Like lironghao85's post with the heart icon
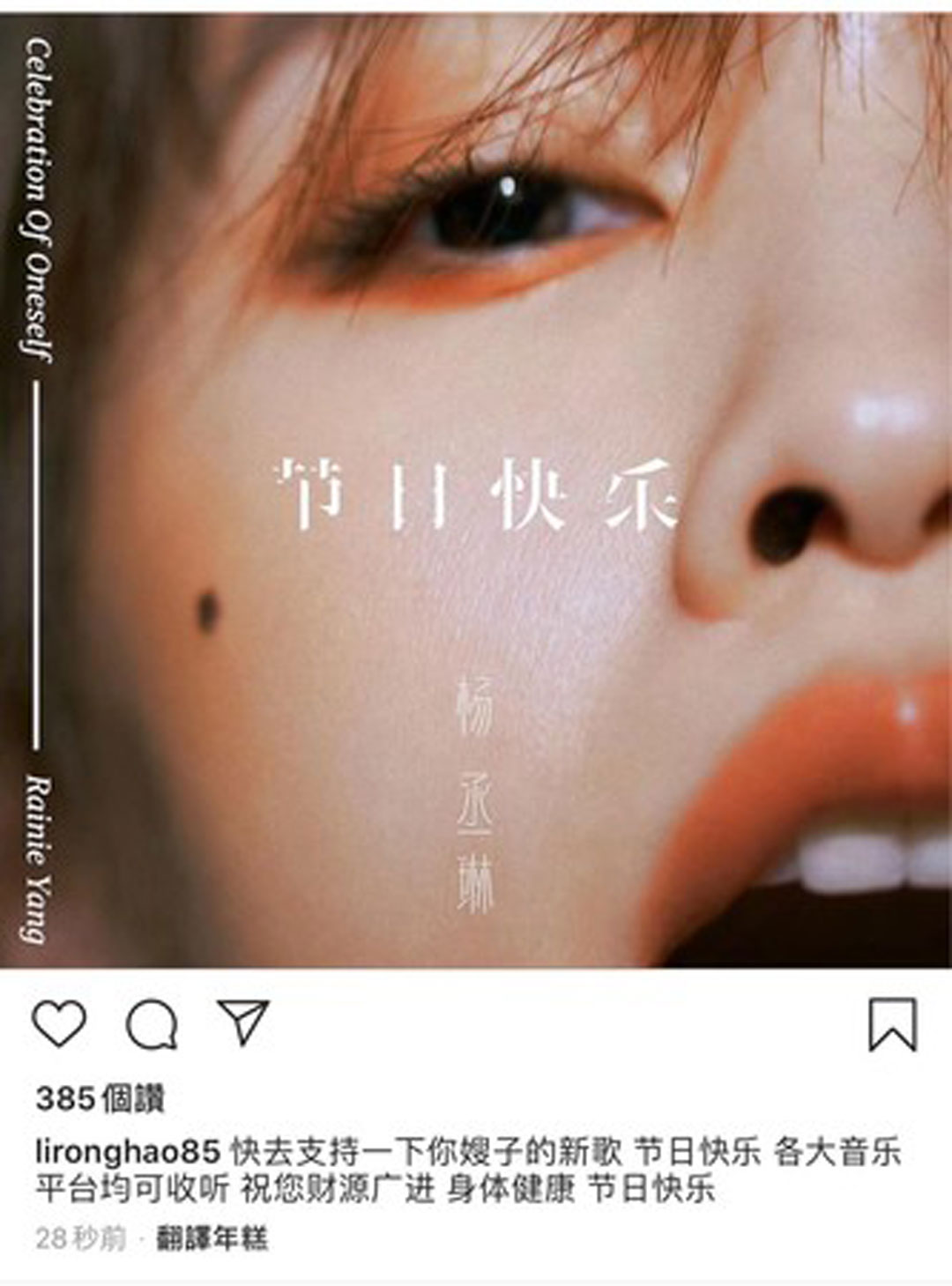This screenshot has height=1286, width=952. [59, 1024]
